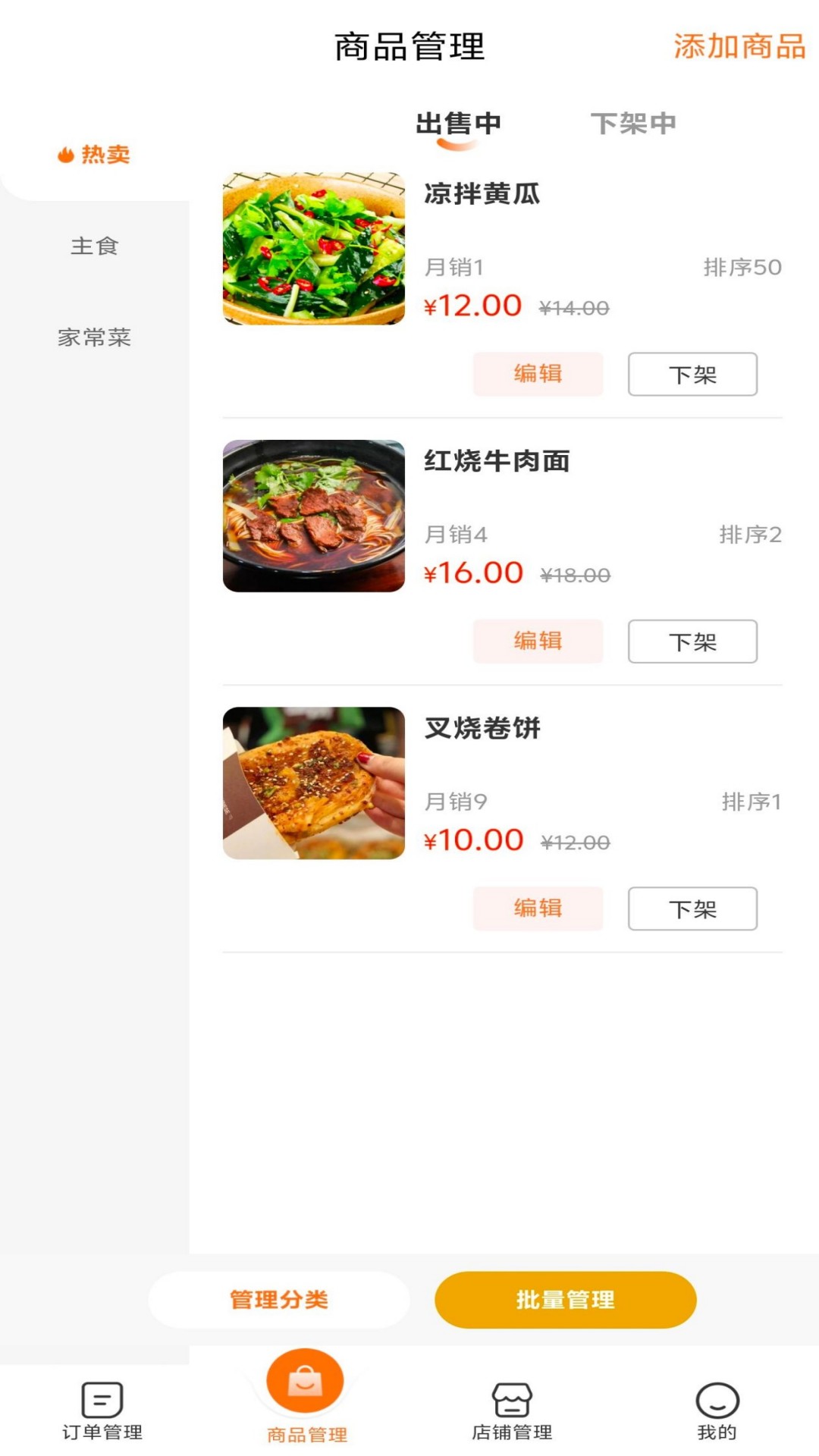Open 管理分类 at the bottom
Screen dimensions: 819x1456
(279, 1299)
